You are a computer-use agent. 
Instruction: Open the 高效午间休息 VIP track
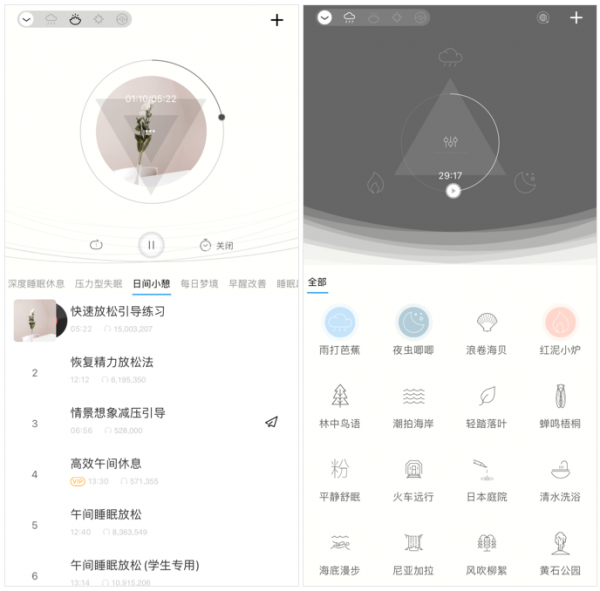pyautogui.click(x=106, y=463)
